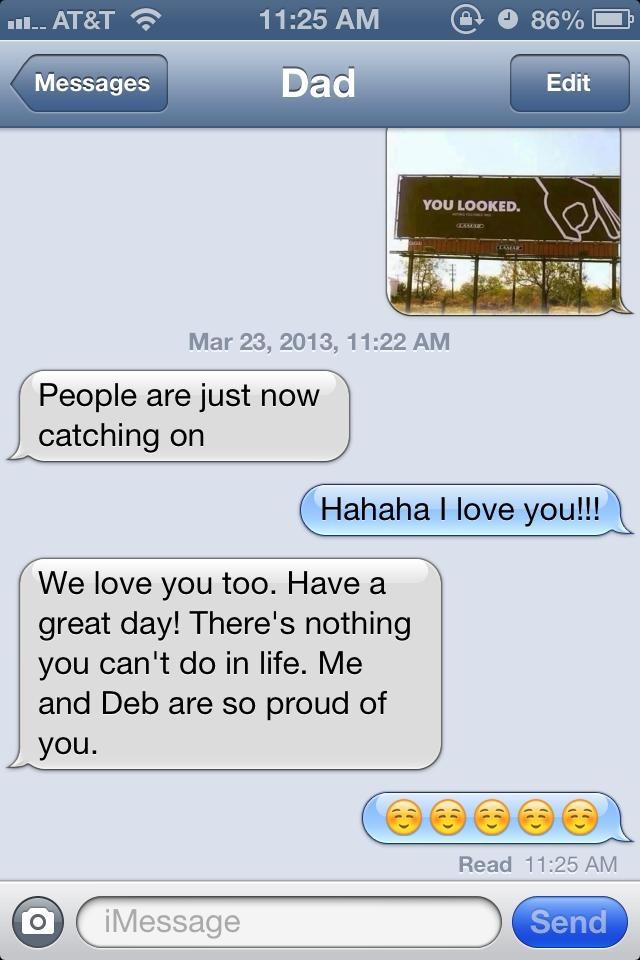This screenshot has width=640, height=960.
Task: Open the camera to attach a photo
Action: coord(38,921)
